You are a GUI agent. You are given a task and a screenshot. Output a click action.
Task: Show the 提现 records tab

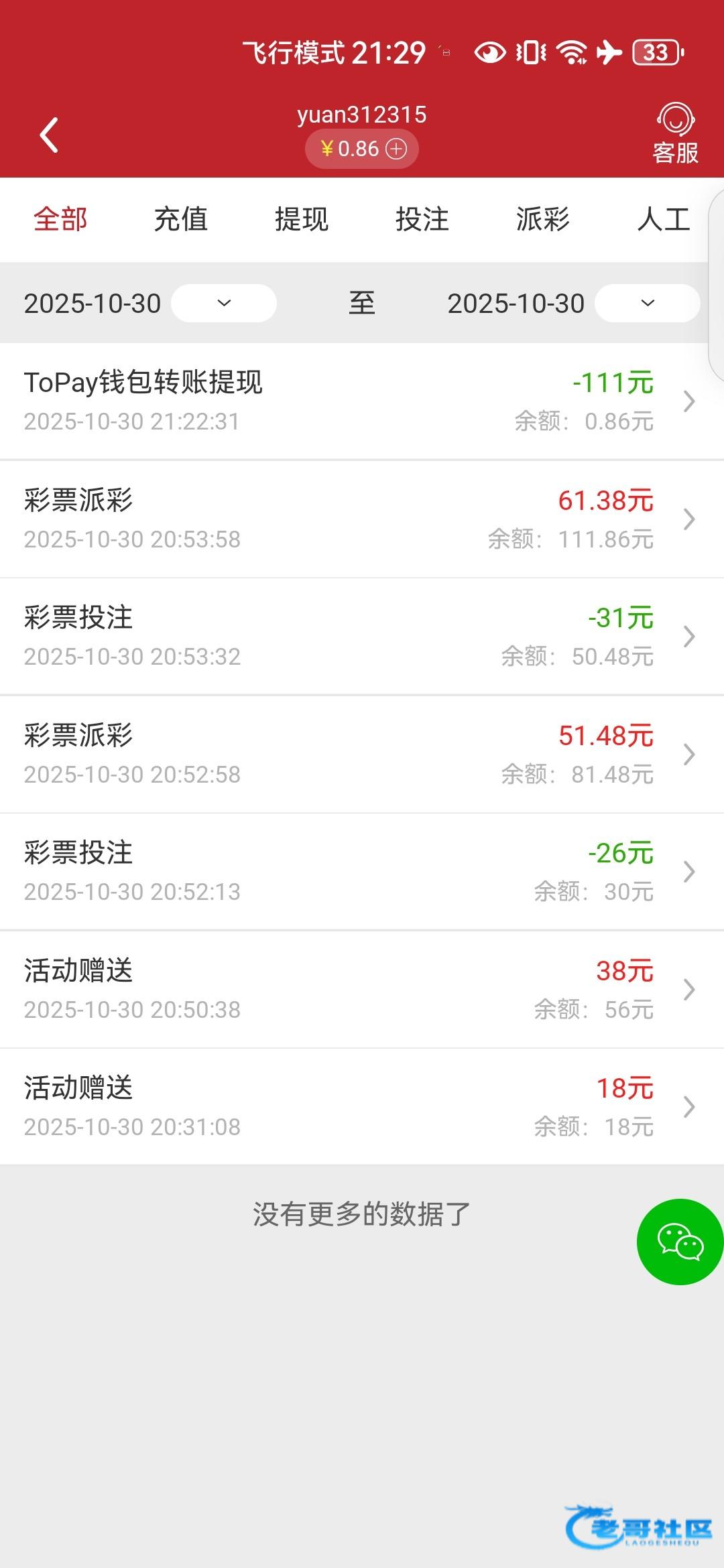[302, 219]
